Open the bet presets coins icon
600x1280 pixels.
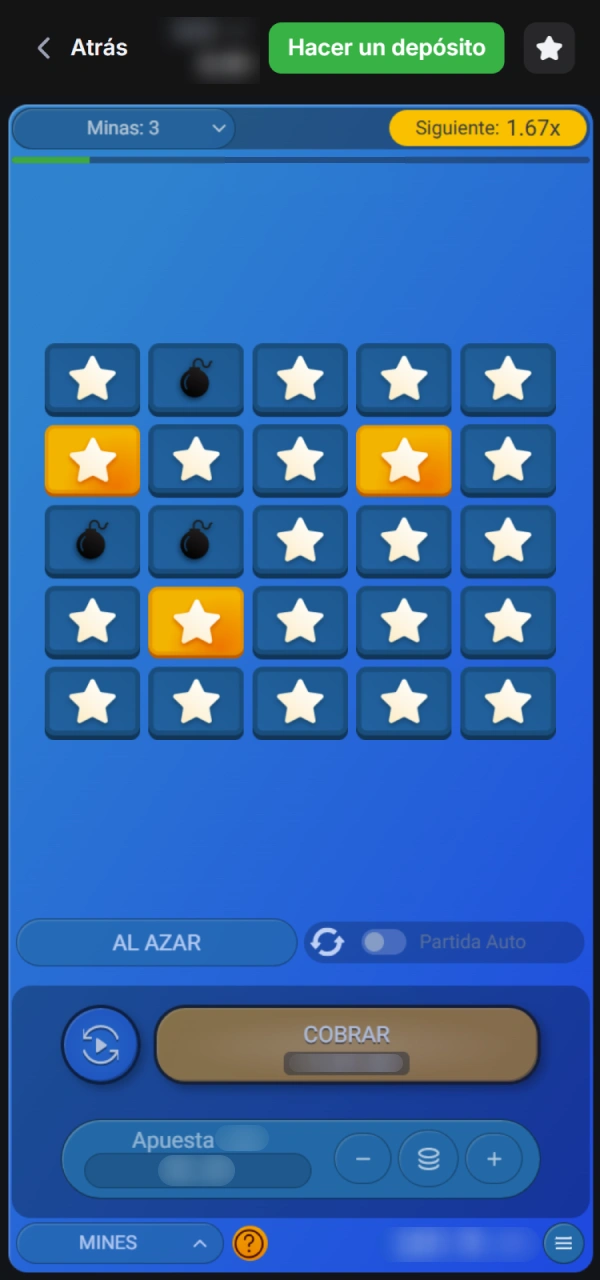428,1159
